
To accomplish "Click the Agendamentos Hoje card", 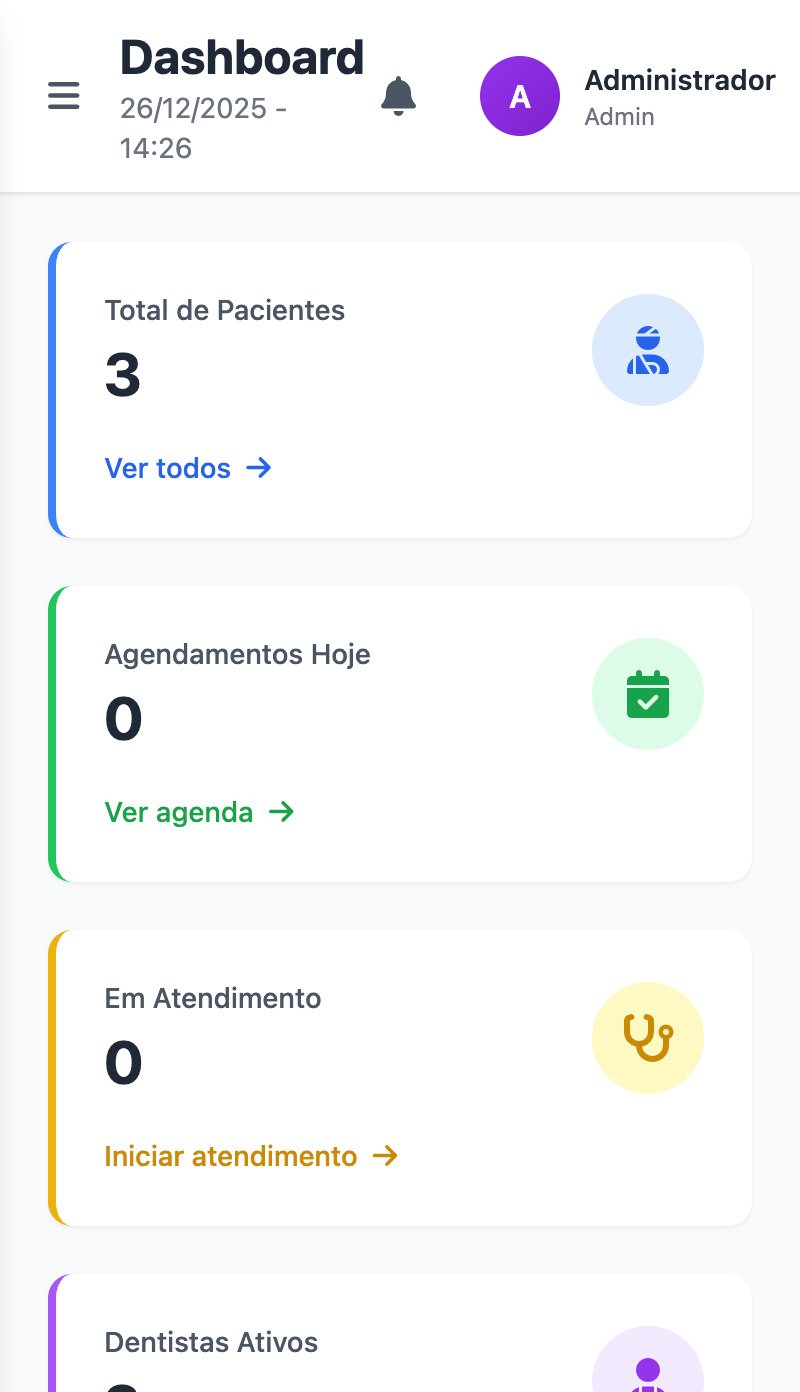I will 400,734.
